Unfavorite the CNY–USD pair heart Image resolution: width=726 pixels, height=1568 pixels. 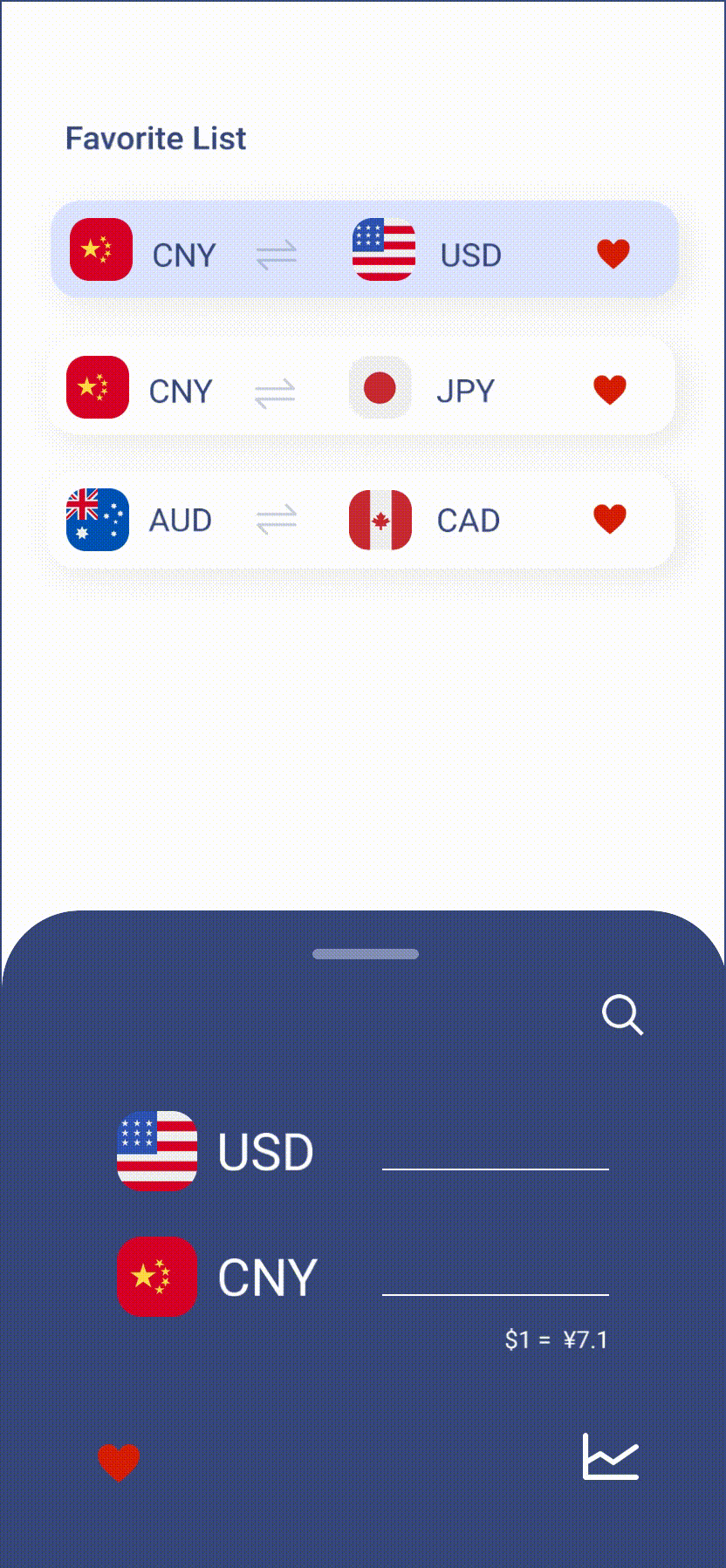pyautogui.click(x=613, y=254)
